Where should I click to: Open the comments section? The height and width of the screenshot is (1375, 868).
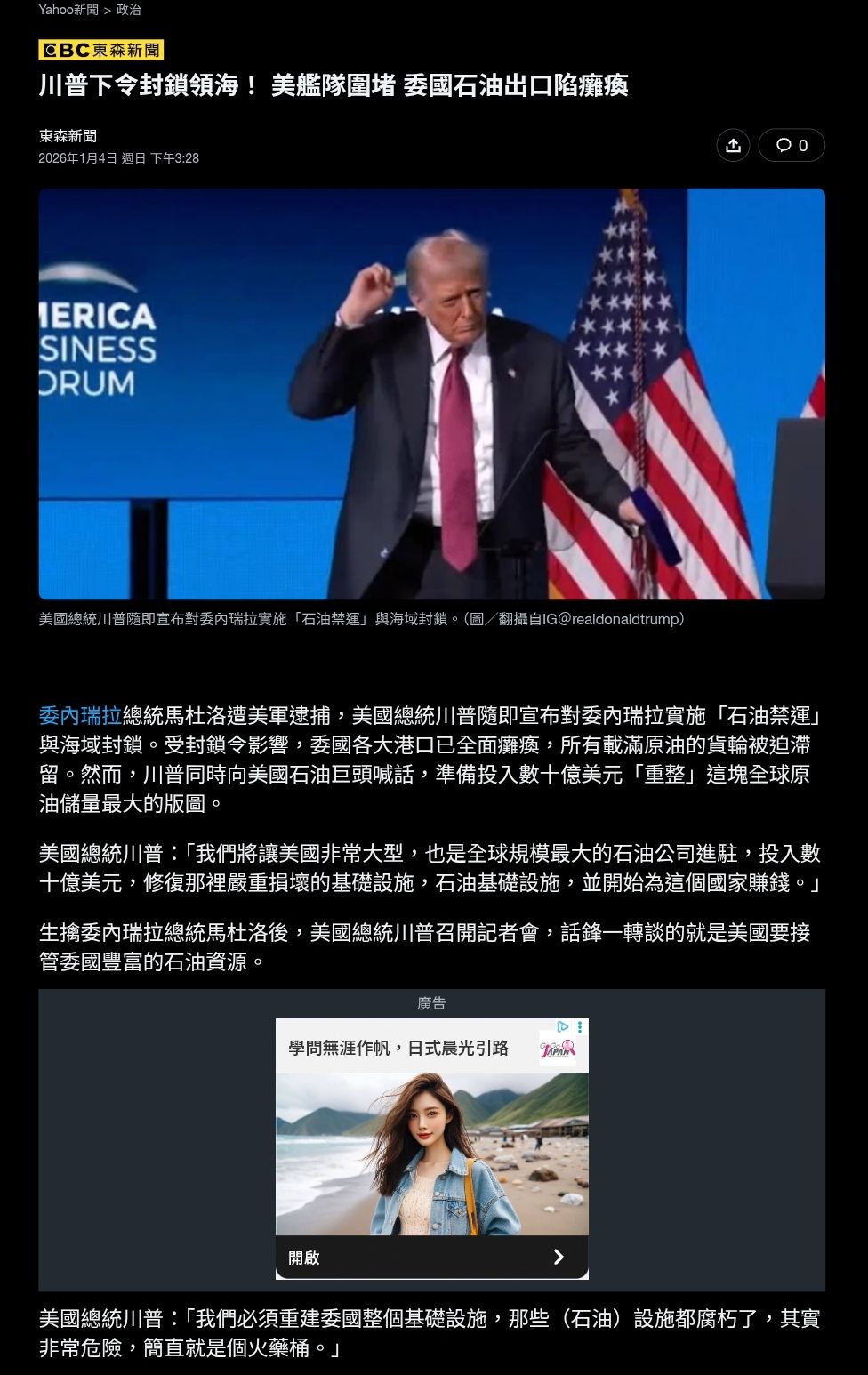(x=792, y=145)
